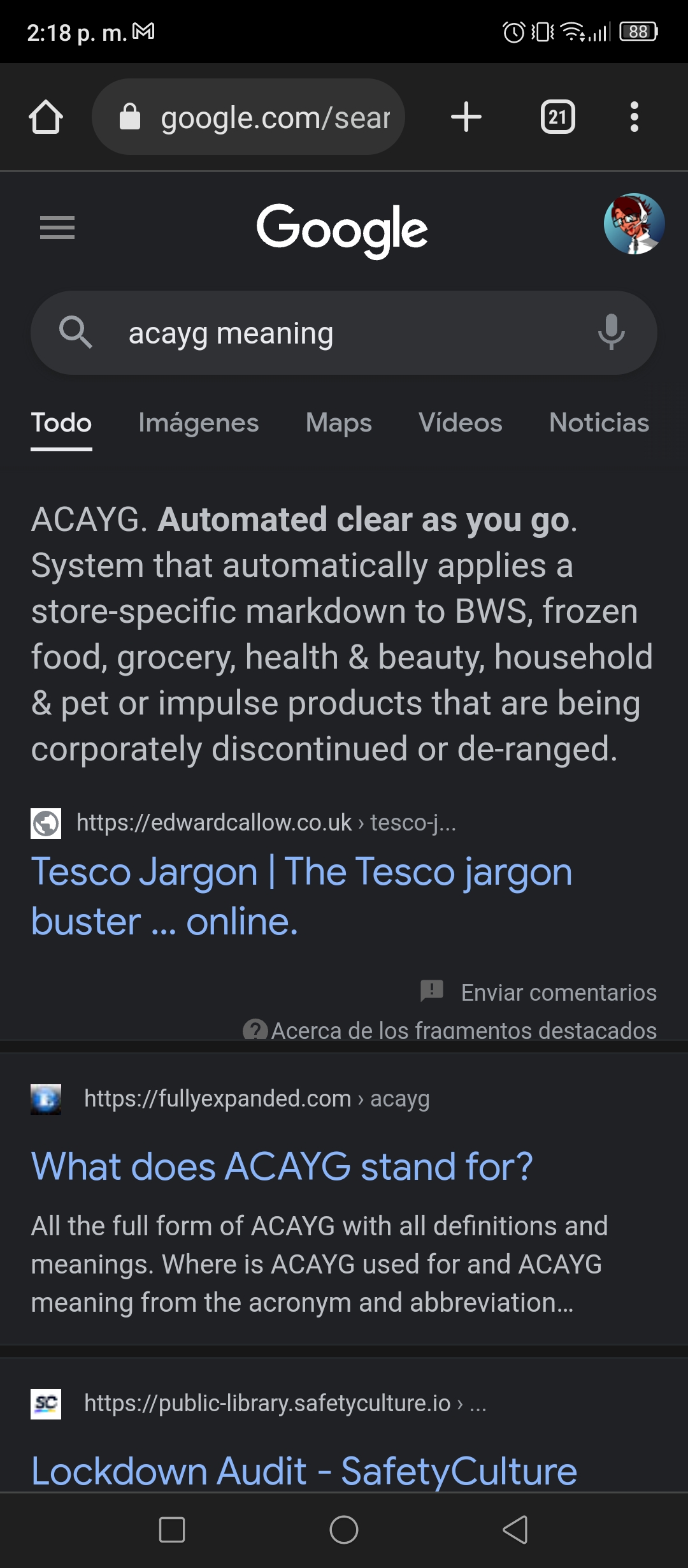Tap the google.com address bar
Image resolution: width=688 pixels, height=1568 pixels.
coord(248,117)
